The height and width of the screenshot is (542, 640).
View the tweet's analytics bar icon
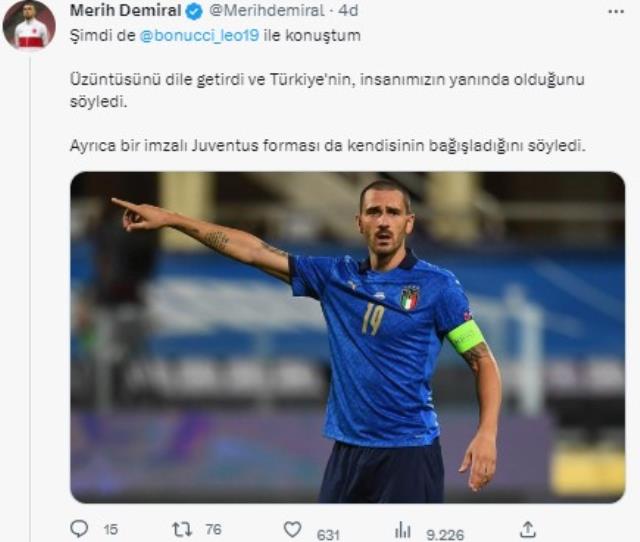(x=403, y=529)
